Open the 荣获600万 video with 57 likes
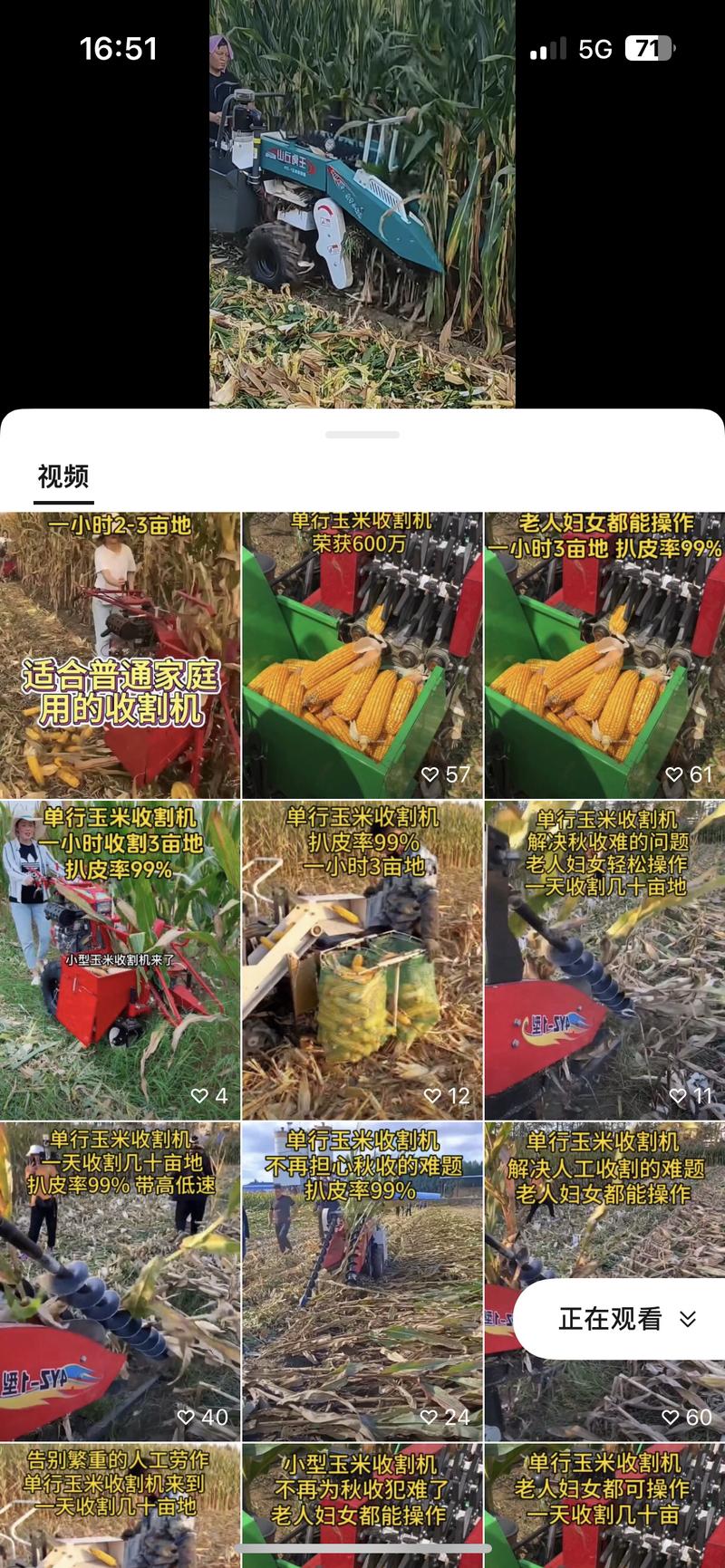The image size is (725, 1568). pyautogui.click(x=362, y=656)
